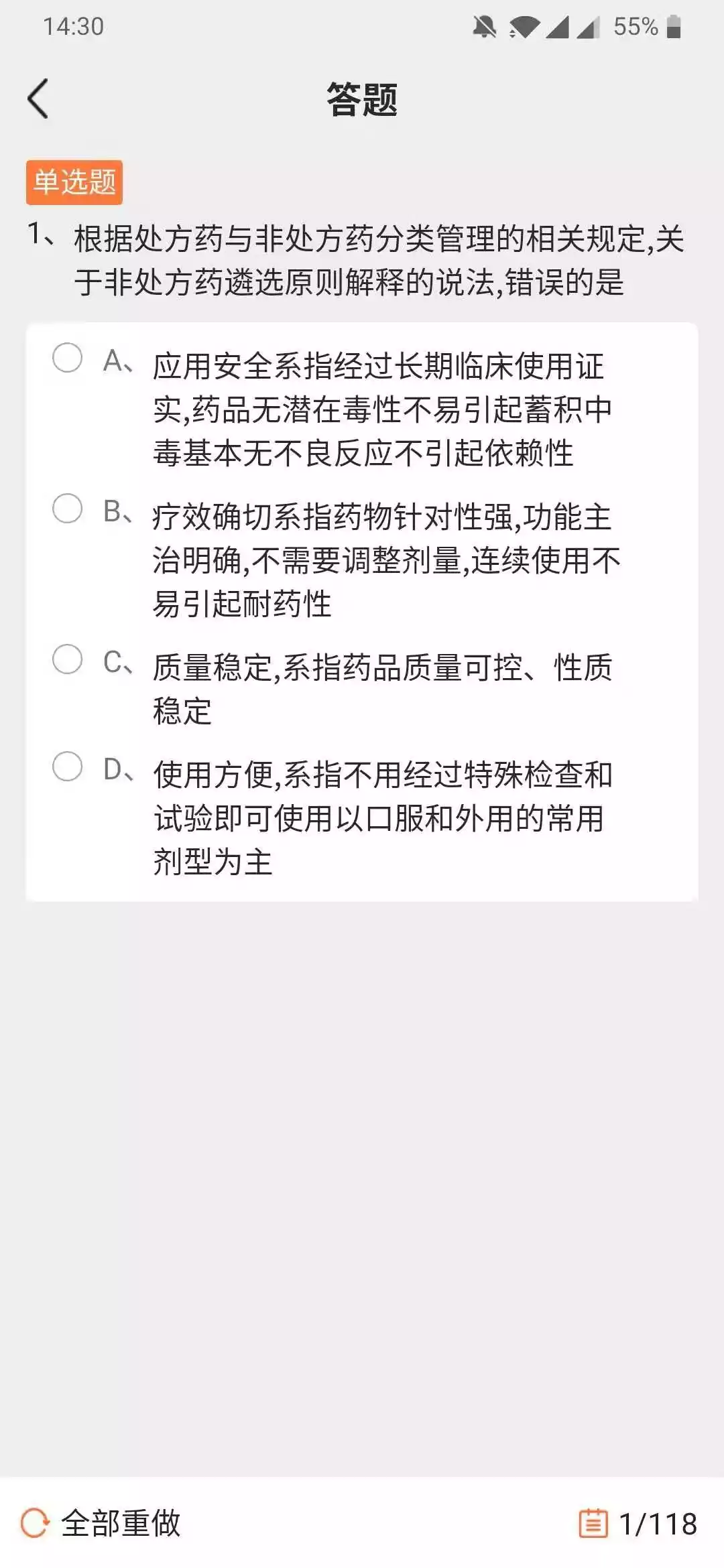
Task: Tap the back arrow to exit answering
Action: coord(38,99)
